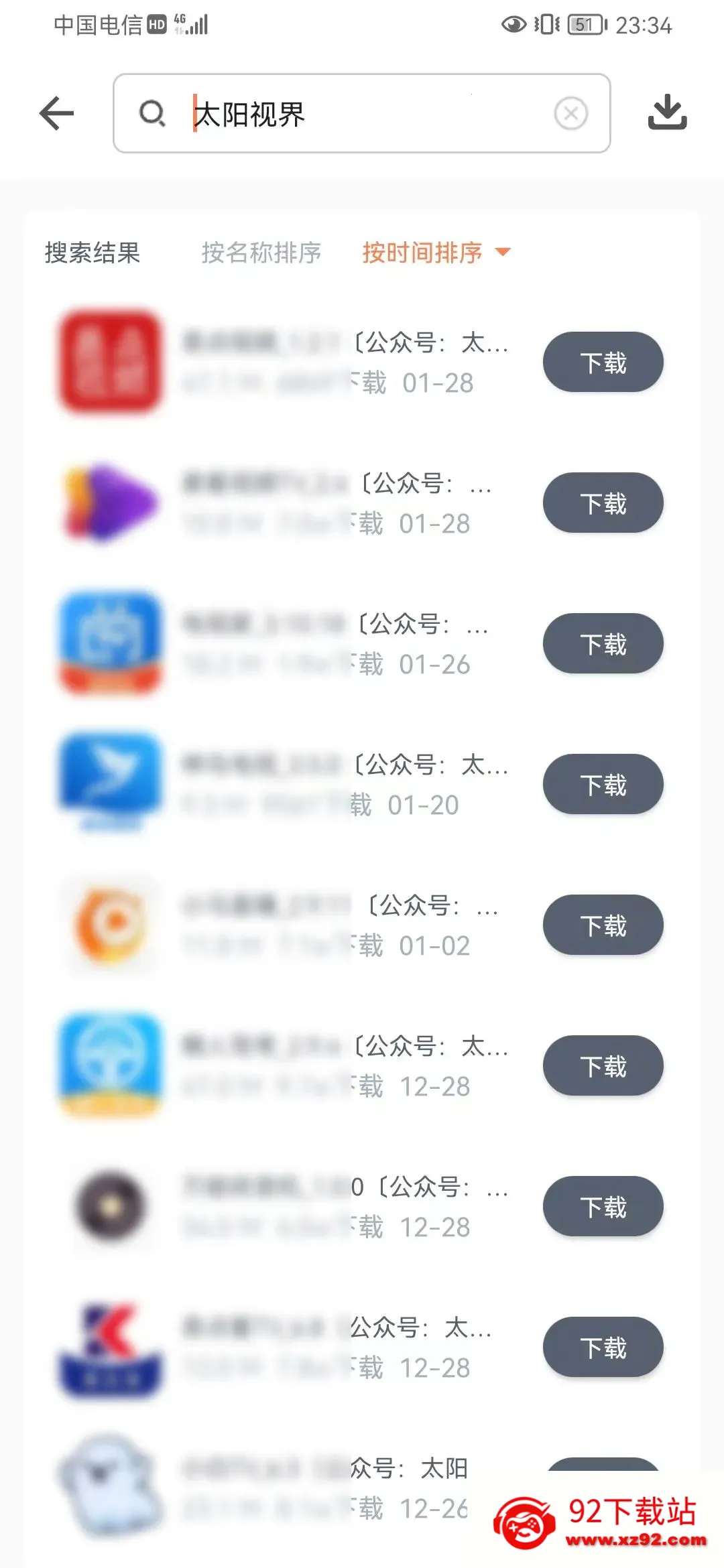Download the red icon app dated 01-28
724x1568 pixels.
[x=603, y=362]
